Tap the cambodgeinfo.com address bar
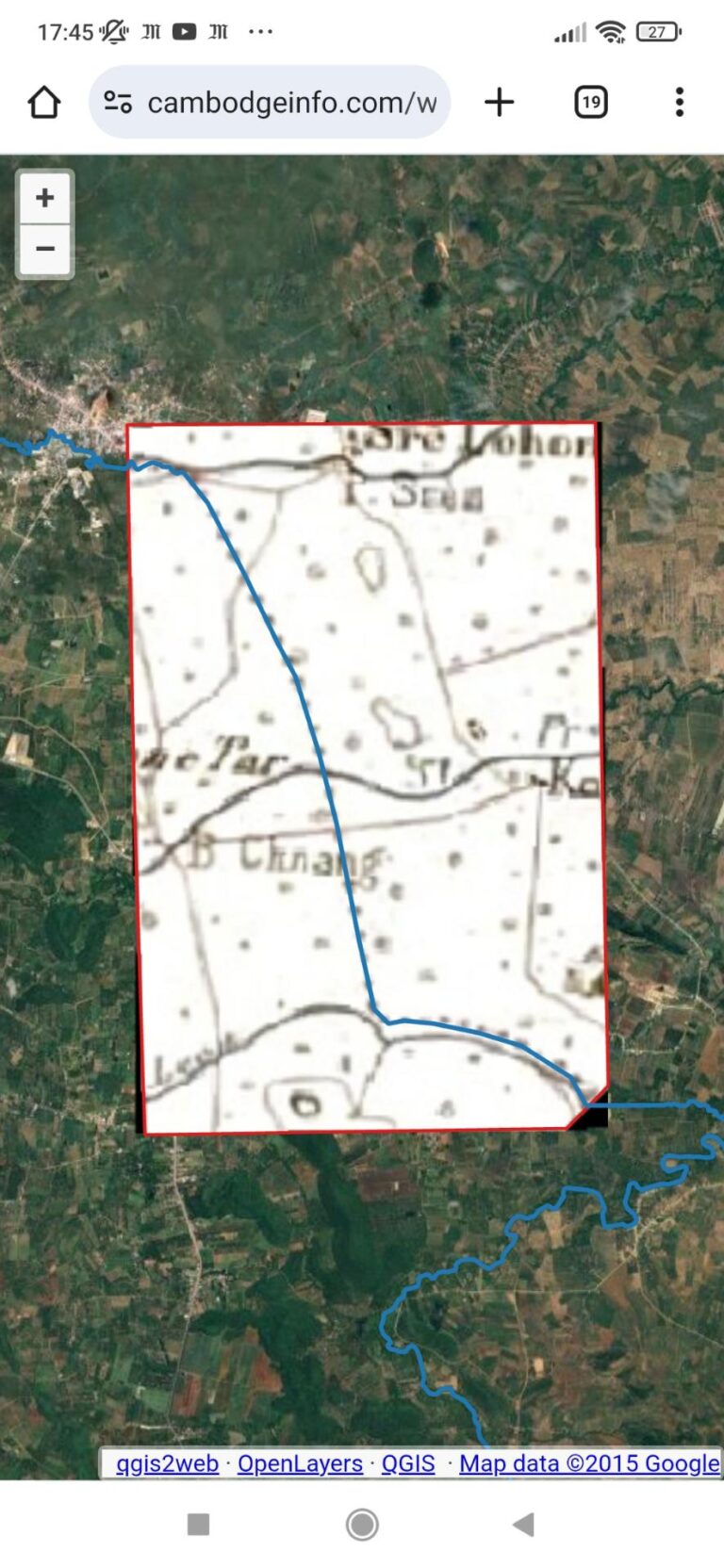This screenshot has width=724, height=1568. pyautogui.click(x=290, y=102)
